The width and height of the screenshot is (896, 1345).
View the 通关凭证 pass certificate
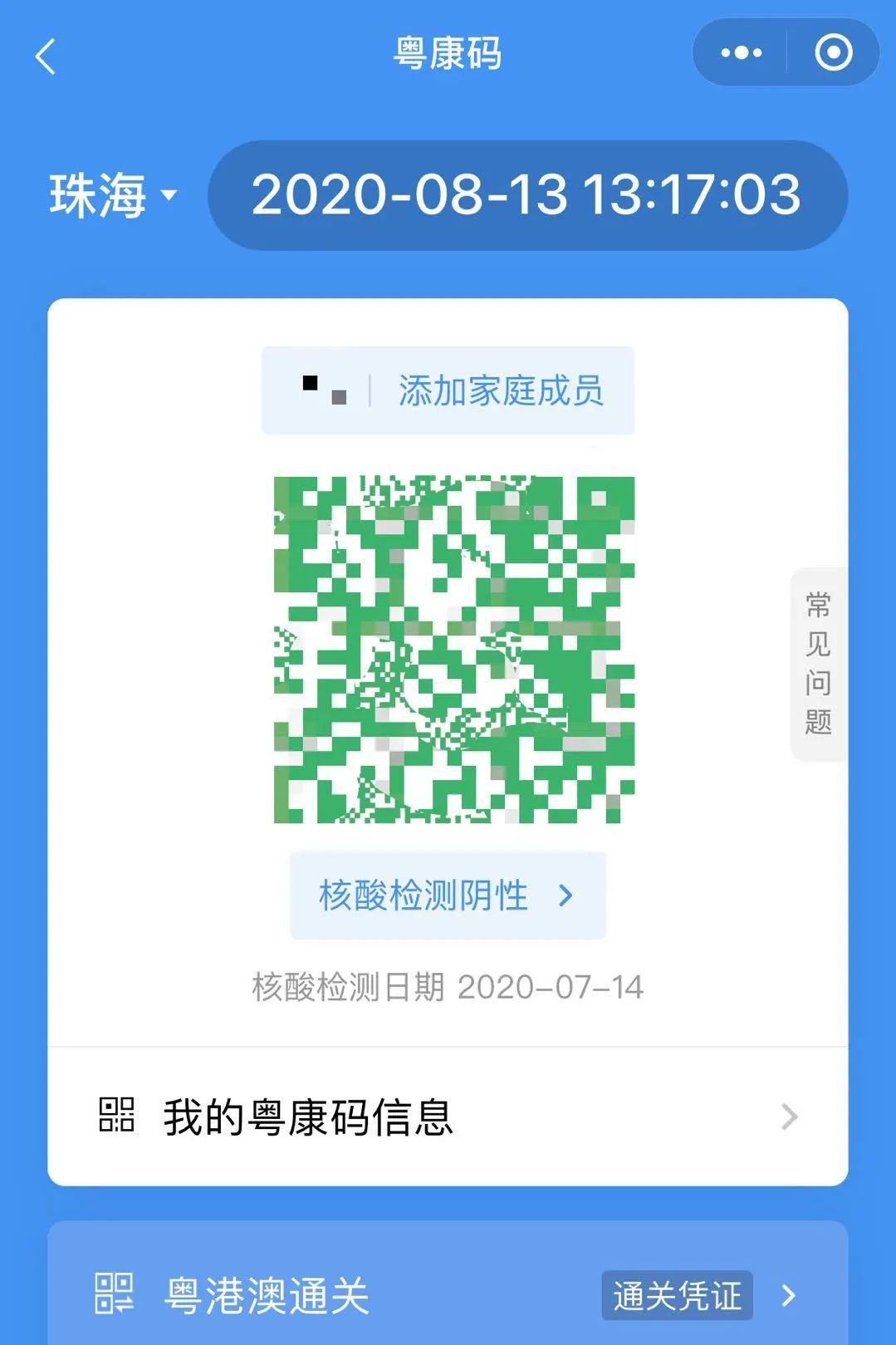tap(677, 1295)
